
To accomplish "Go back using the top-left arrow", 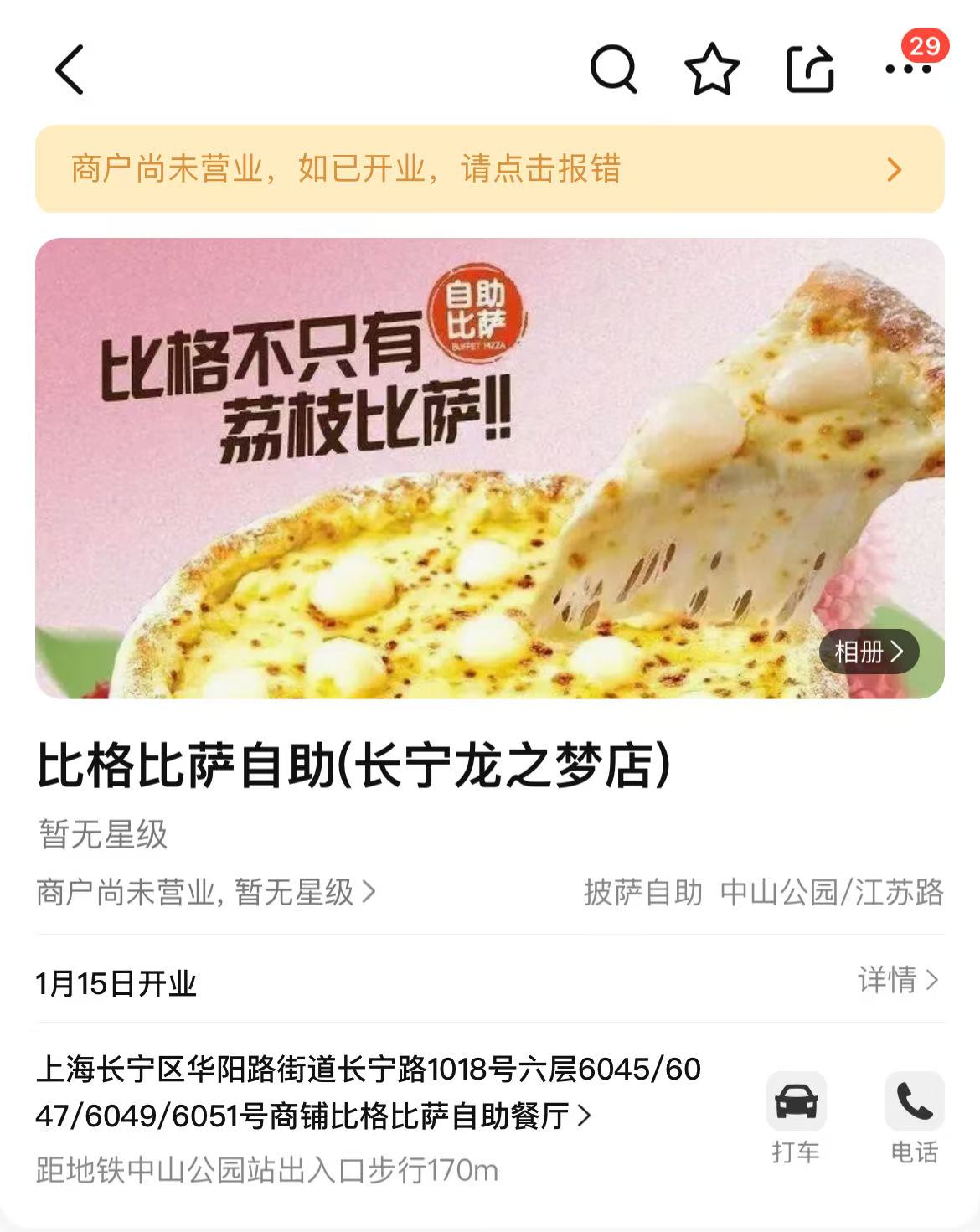I will (70, 70).
